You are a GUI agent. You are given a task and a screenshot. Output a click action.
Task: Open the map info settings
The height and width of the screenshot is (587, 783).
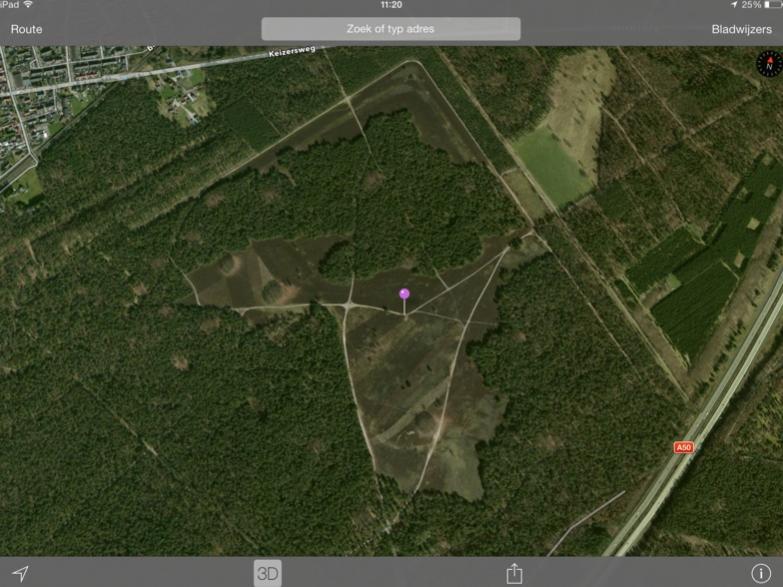coord(761,573)
